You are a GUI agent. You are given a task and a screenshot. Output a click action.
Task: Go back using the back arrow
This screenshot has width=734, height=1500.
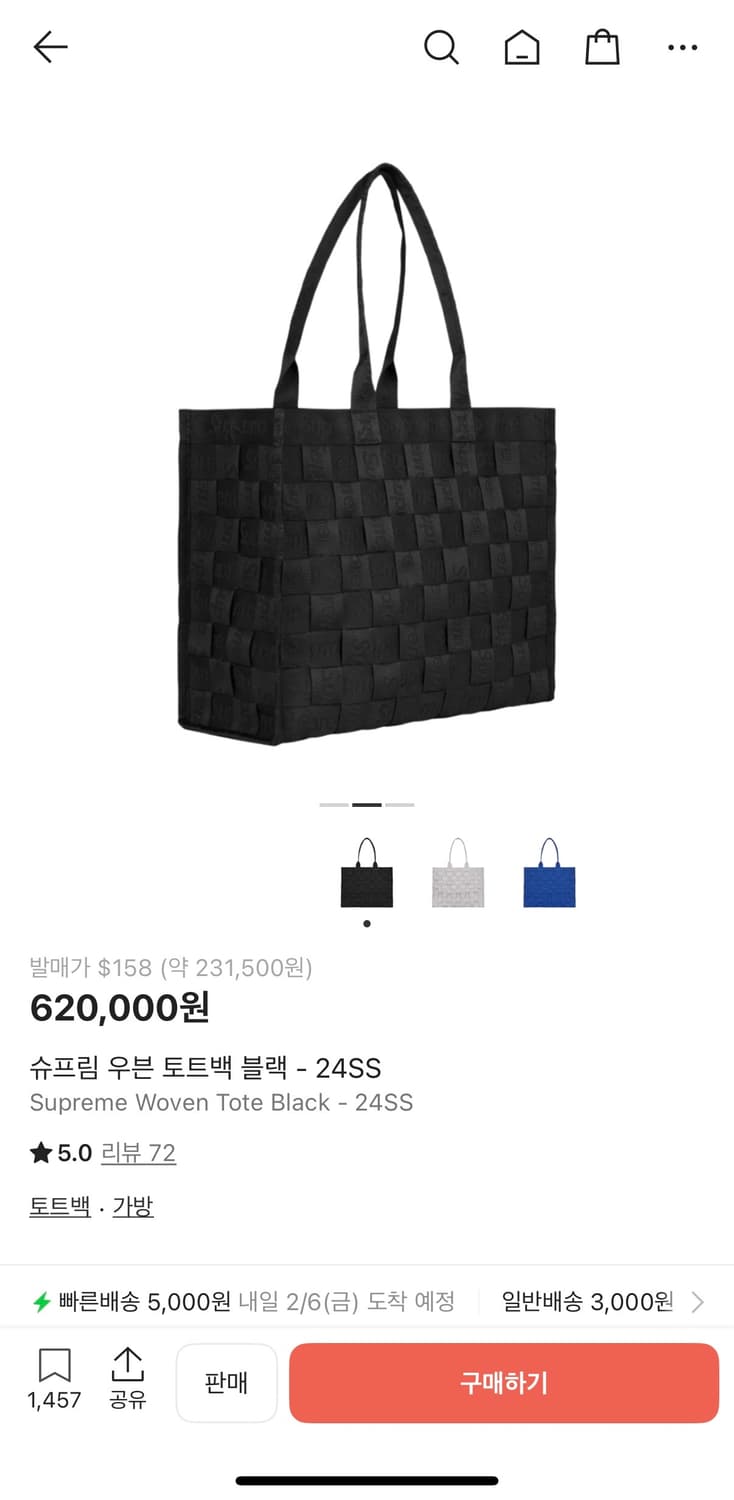[x=49, y=47]
